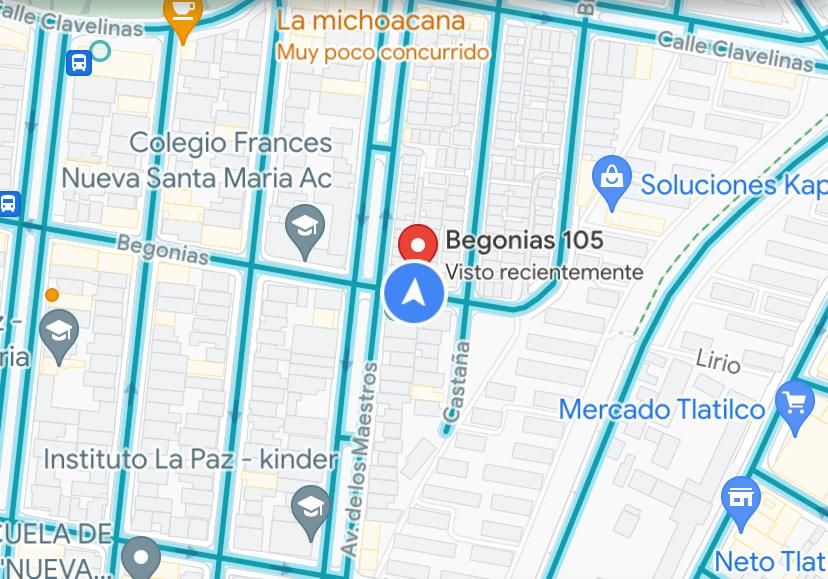Open the La michoacana place marker
Screen dimensions: 828x579
[183, 17]
